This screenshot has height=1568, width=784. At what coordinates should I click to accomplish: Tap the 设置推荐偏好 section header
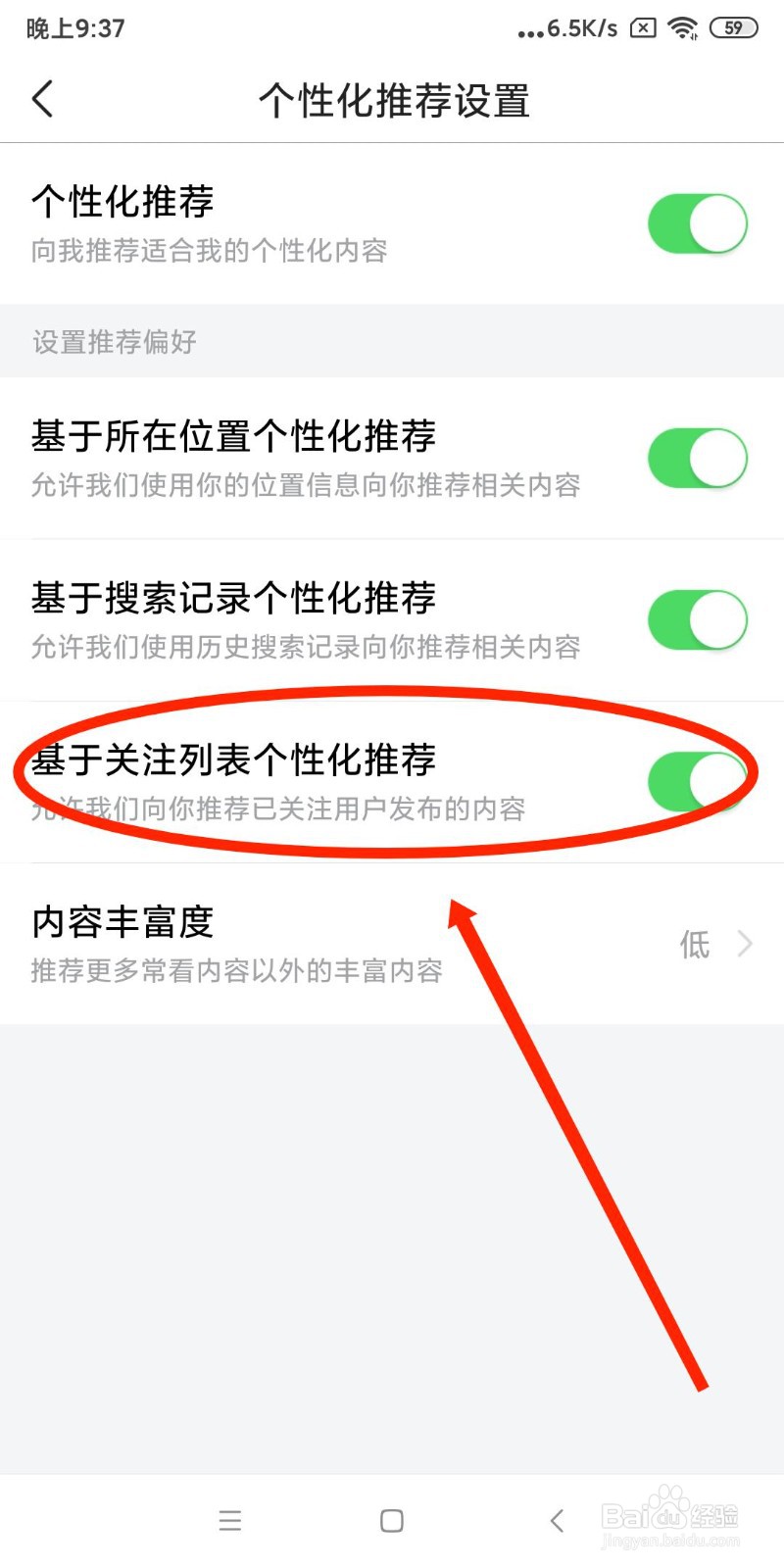(113, 342)
